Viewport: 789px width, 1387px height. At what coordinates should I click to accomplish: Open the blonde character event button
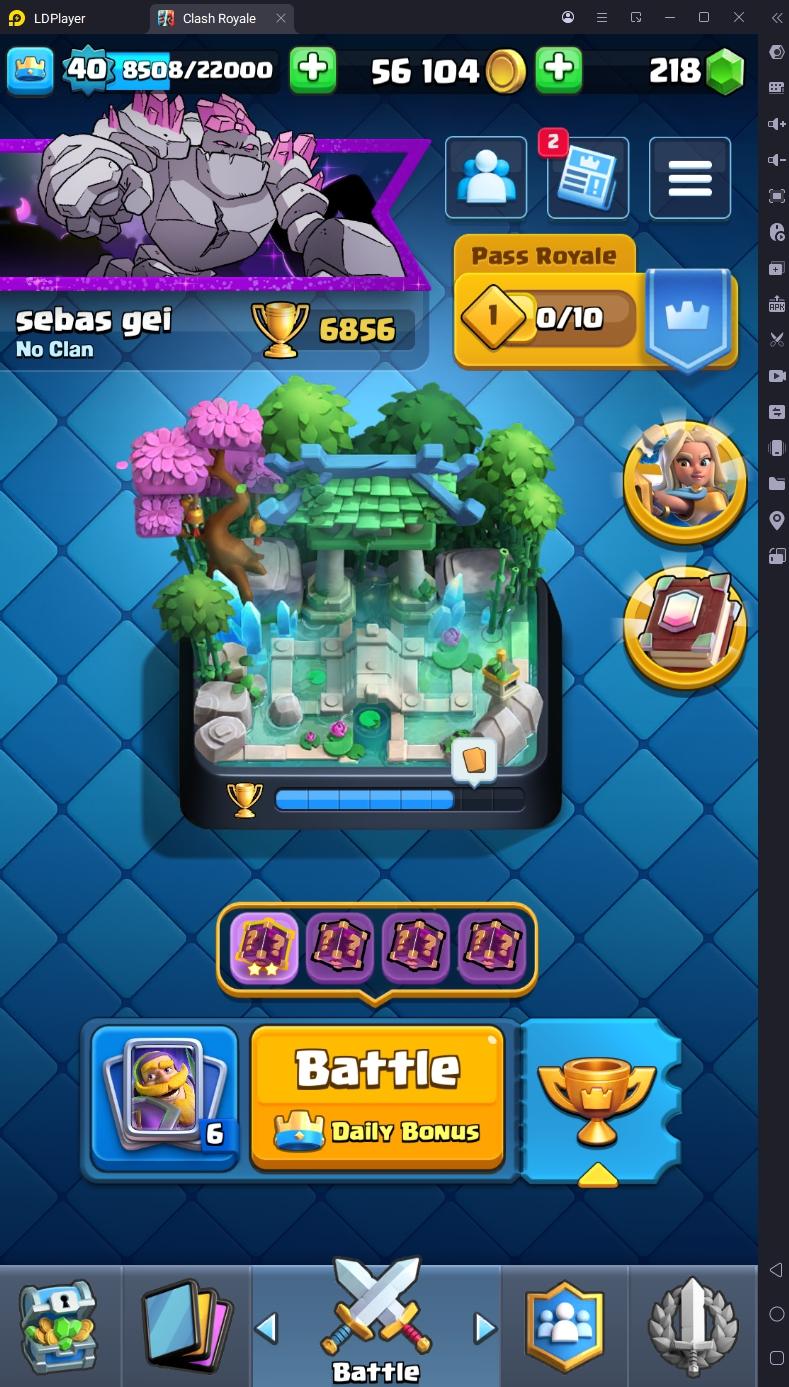coord(685,481)
